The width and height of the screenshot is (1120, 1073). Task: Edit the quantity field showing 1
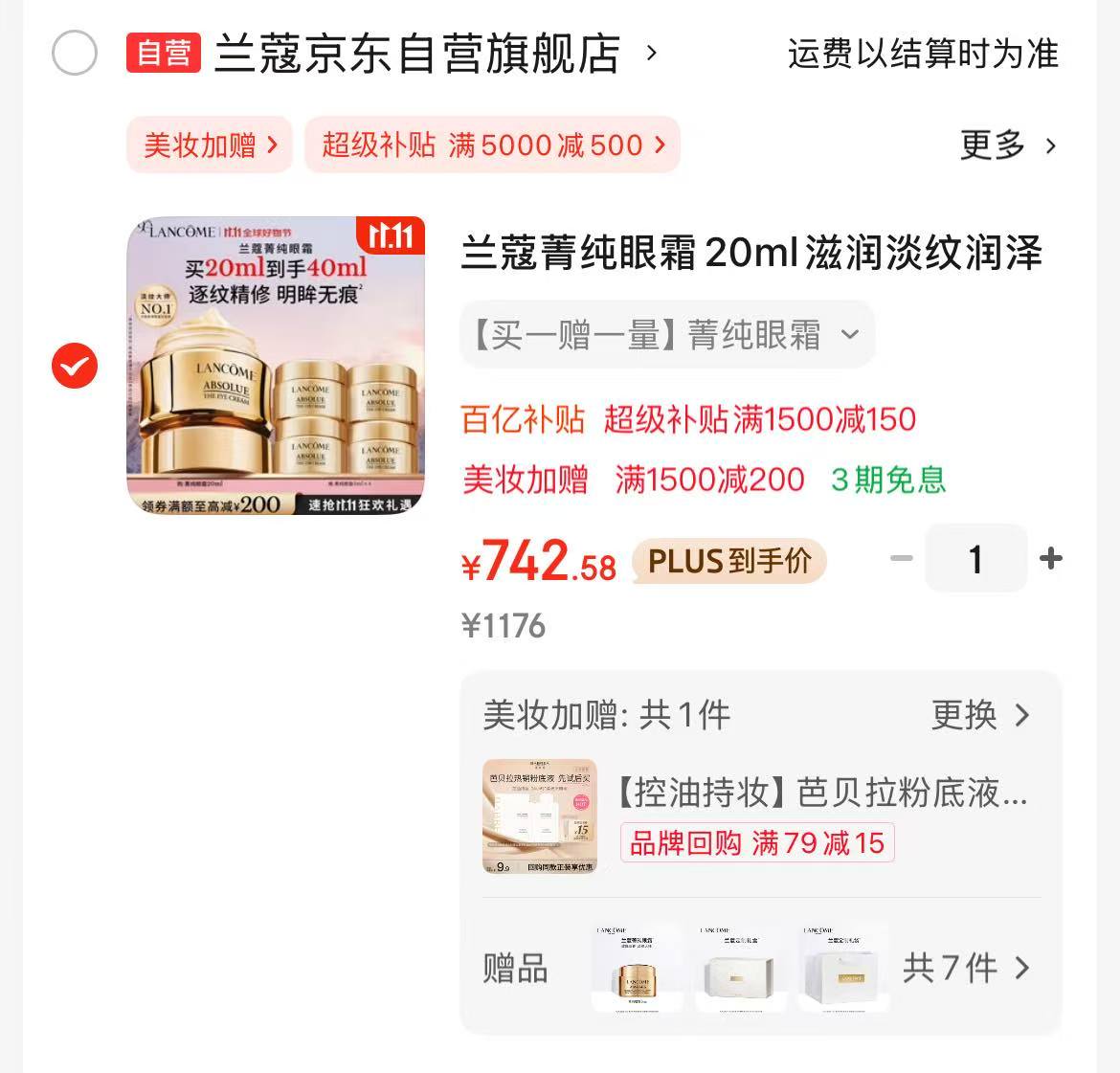975,559
